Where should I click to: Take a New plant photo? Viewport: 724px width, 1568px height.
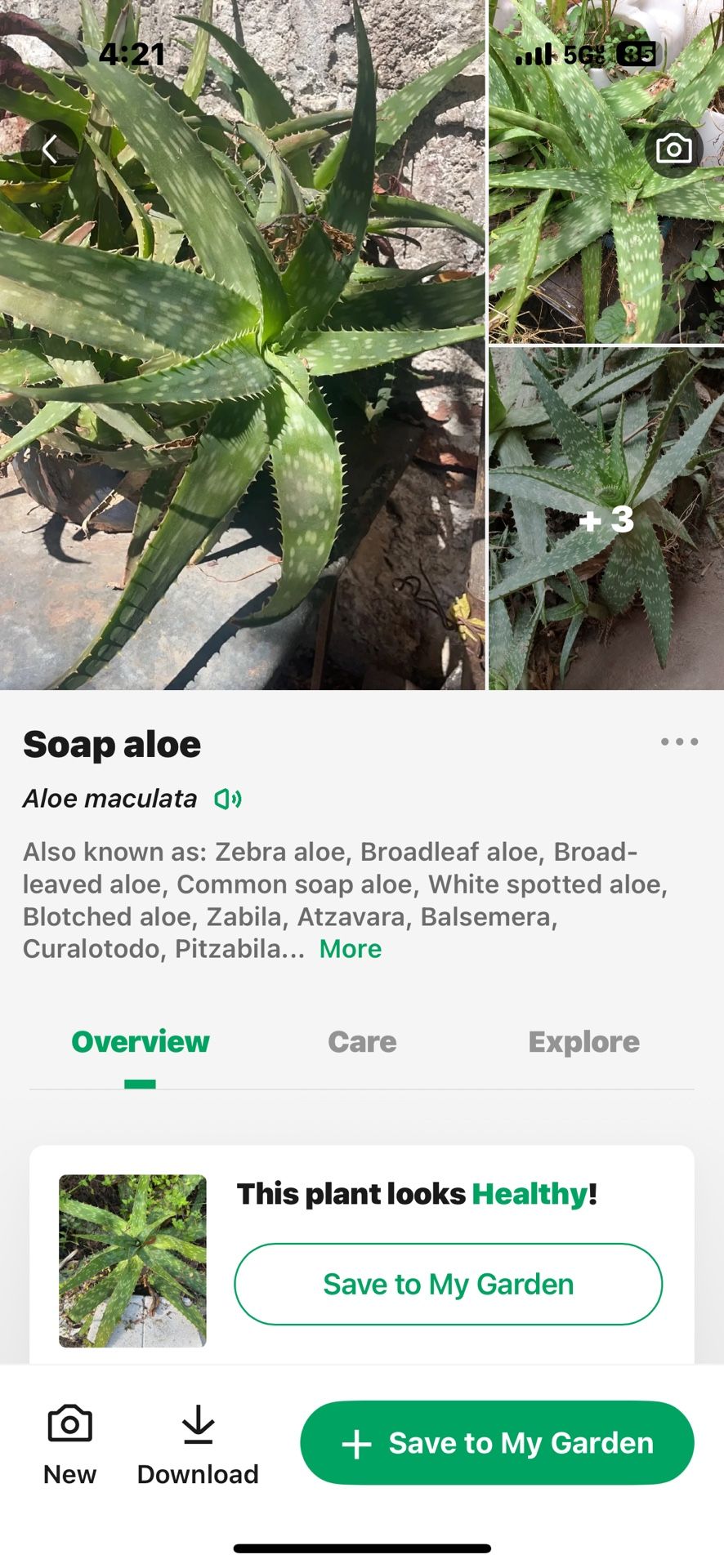[x=69, y=1444]
